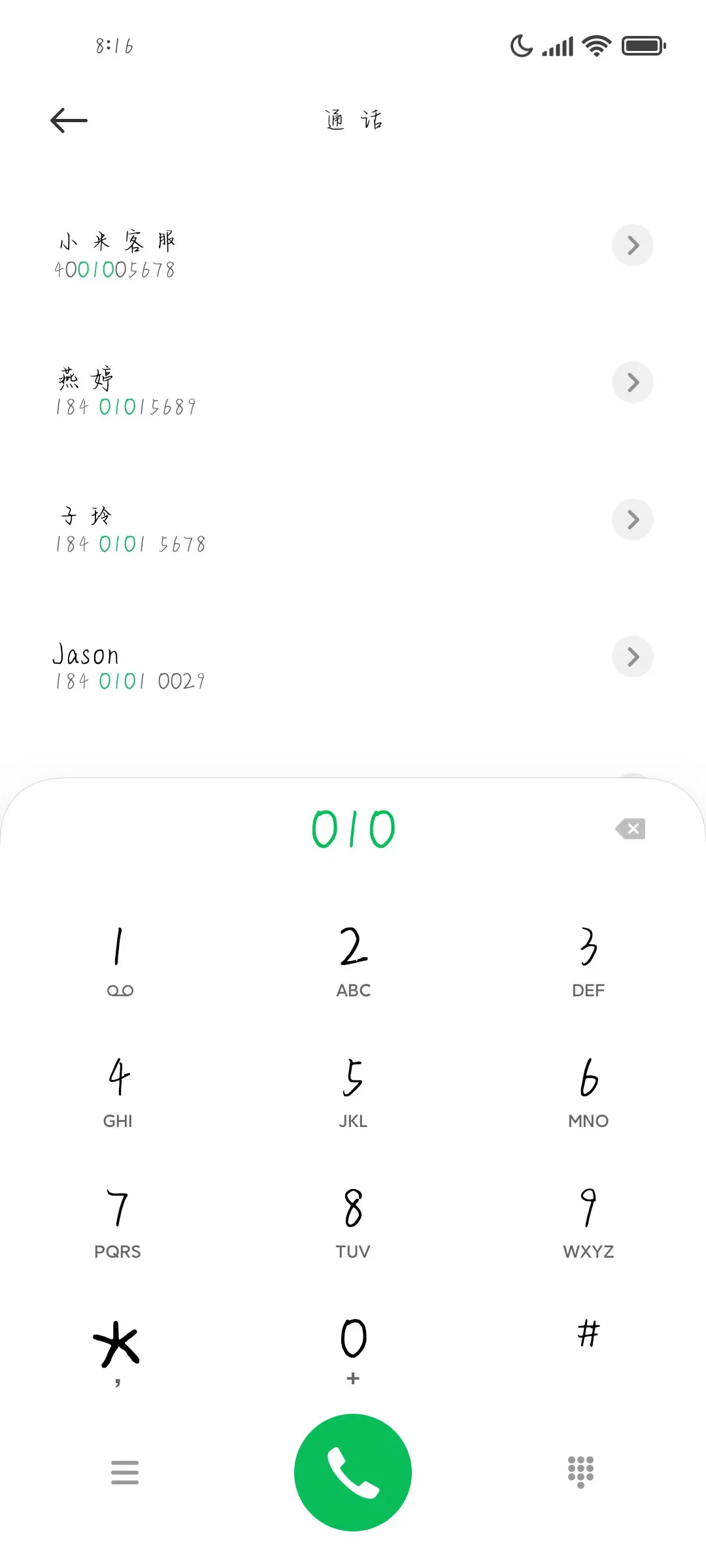Tap 子玲's number 184 0101 5678
706x1568 pixels.
pyautogui.click(x=130, y=543)
